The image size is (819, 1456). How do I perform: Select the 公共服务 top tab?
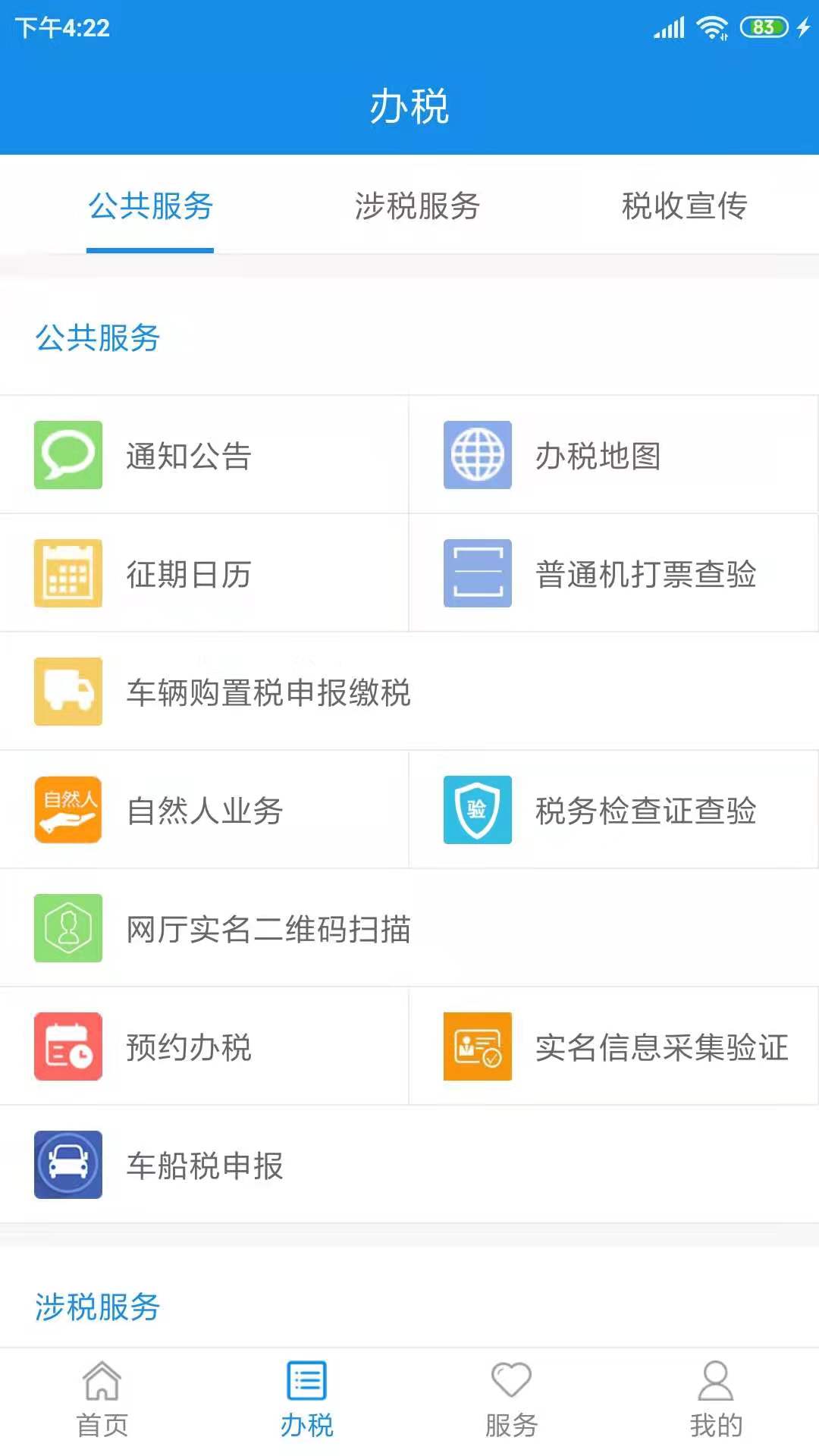(150, 206)
